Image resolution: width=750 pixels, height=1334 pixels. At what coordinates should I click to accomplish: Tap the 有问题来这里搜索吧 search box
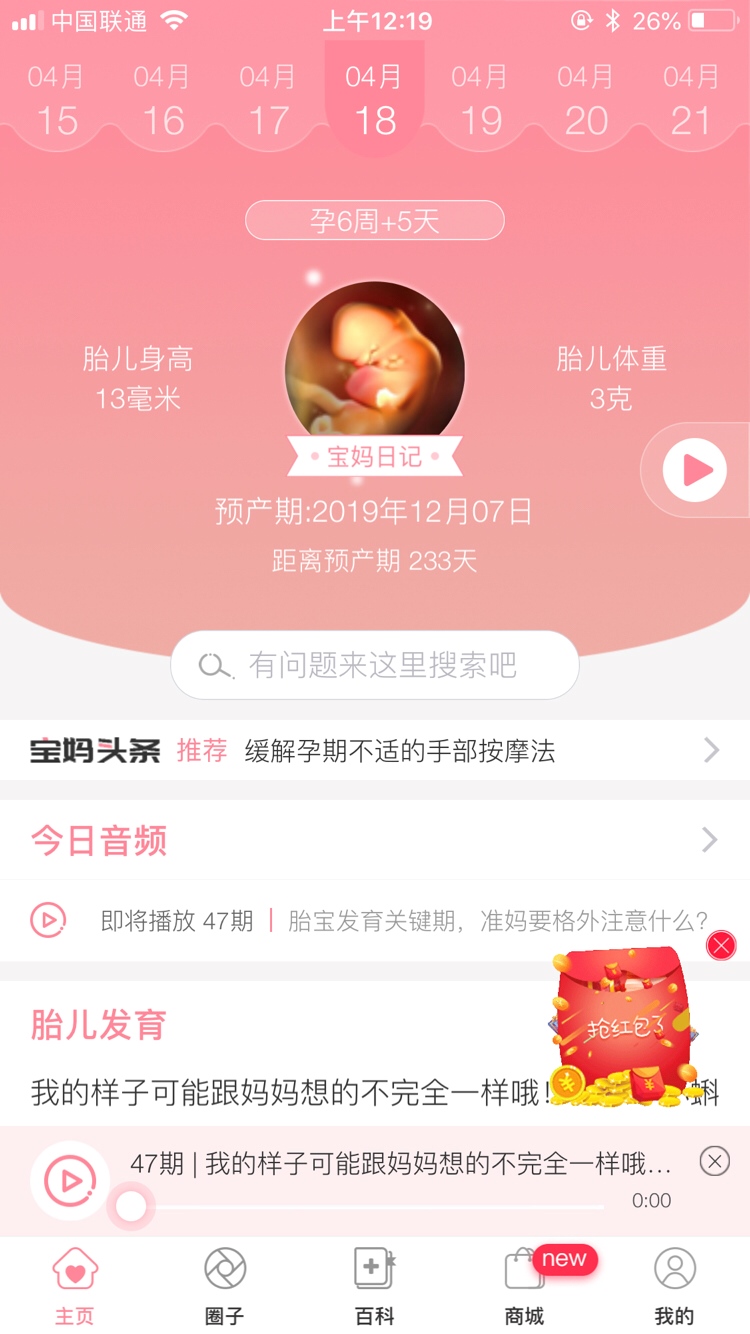point(375,665)
